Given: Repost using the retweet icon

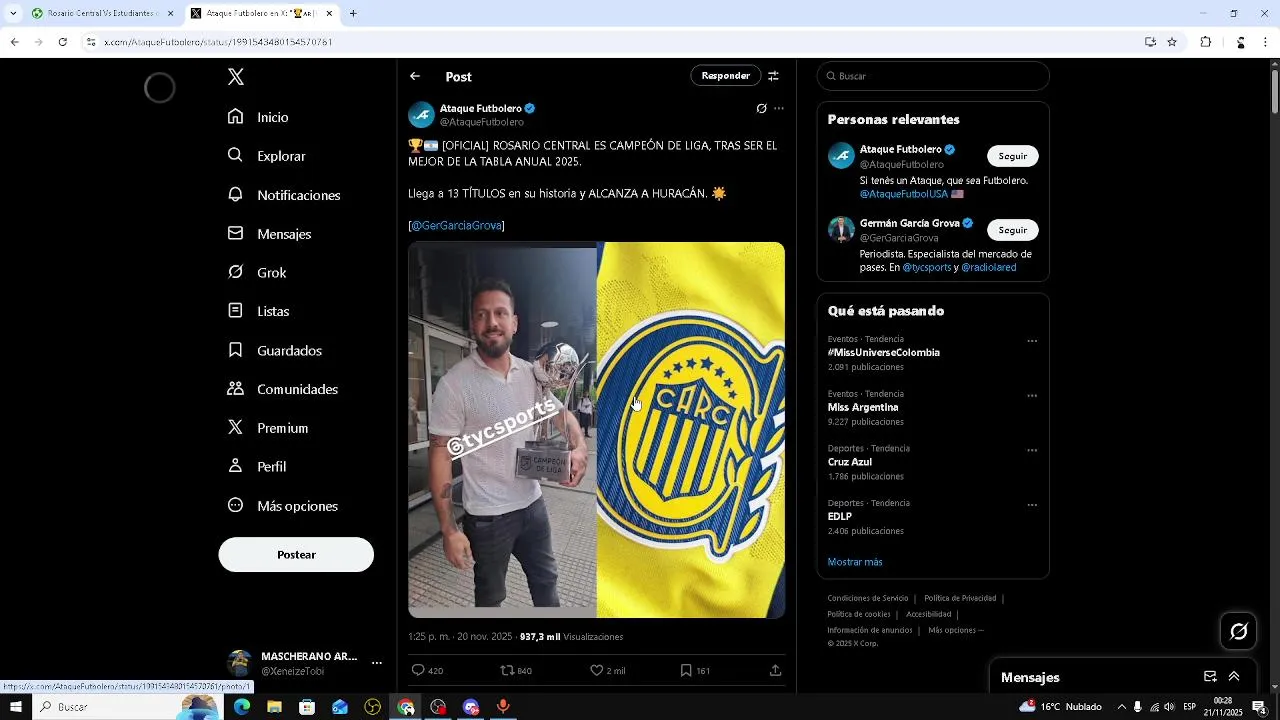Looking at the screenshot, I should point(507,671).
